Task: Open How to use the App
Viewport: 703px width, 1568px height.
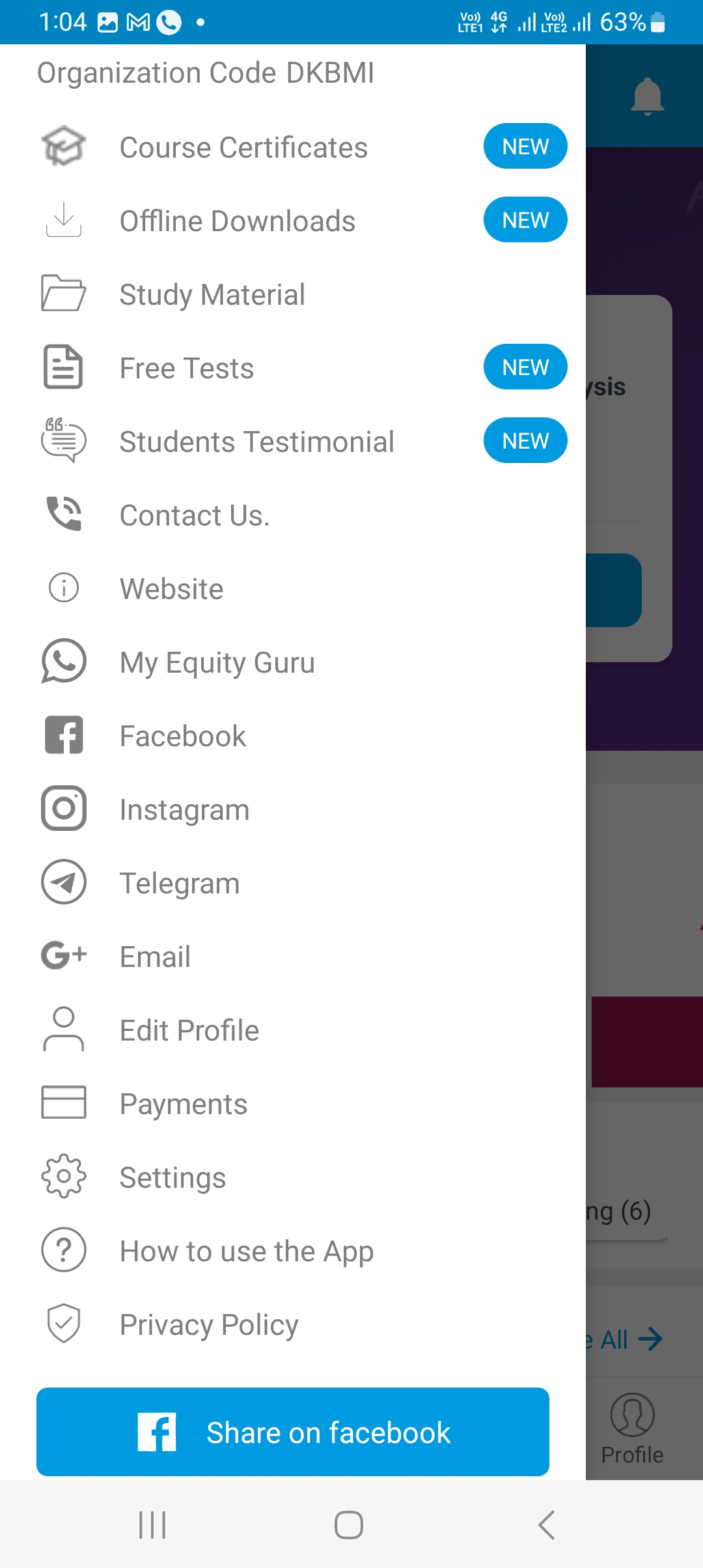Action: pos(246,1250)
